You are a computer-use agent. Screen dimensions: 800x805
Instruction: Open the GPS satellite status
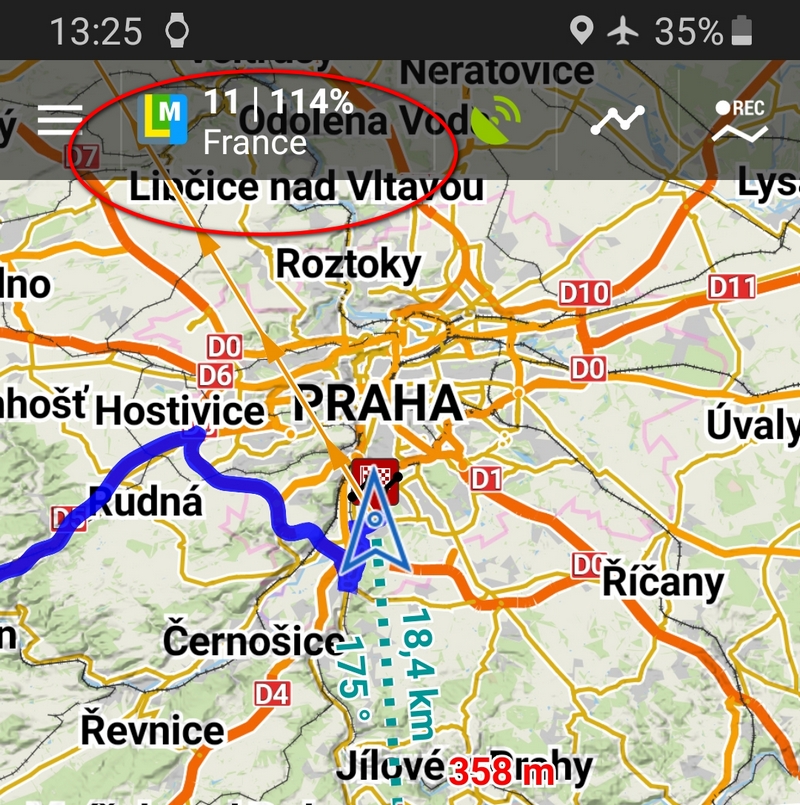(x=496, y=122)
